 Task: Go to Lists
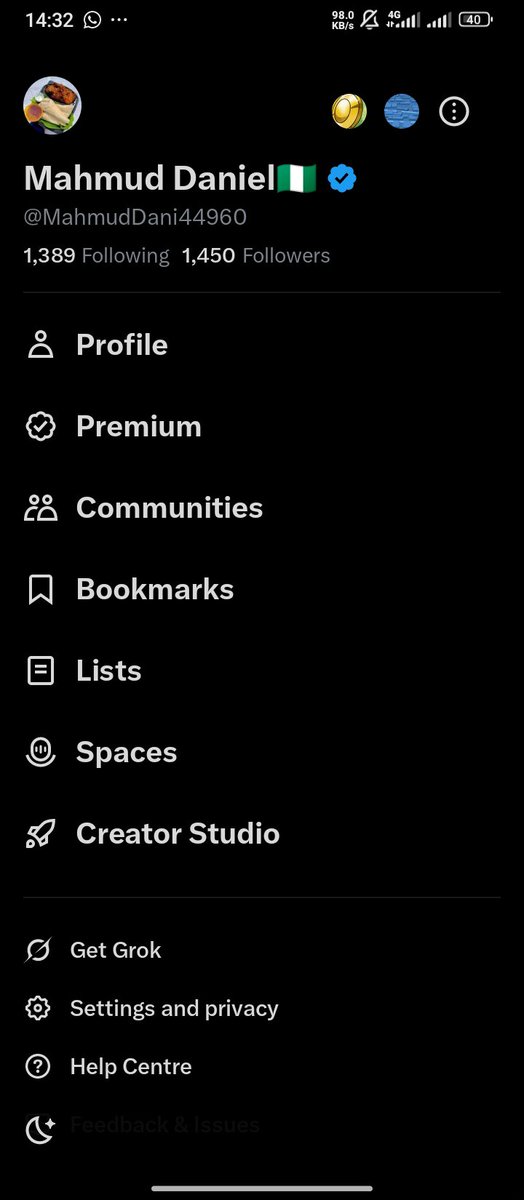click(262, 671)
